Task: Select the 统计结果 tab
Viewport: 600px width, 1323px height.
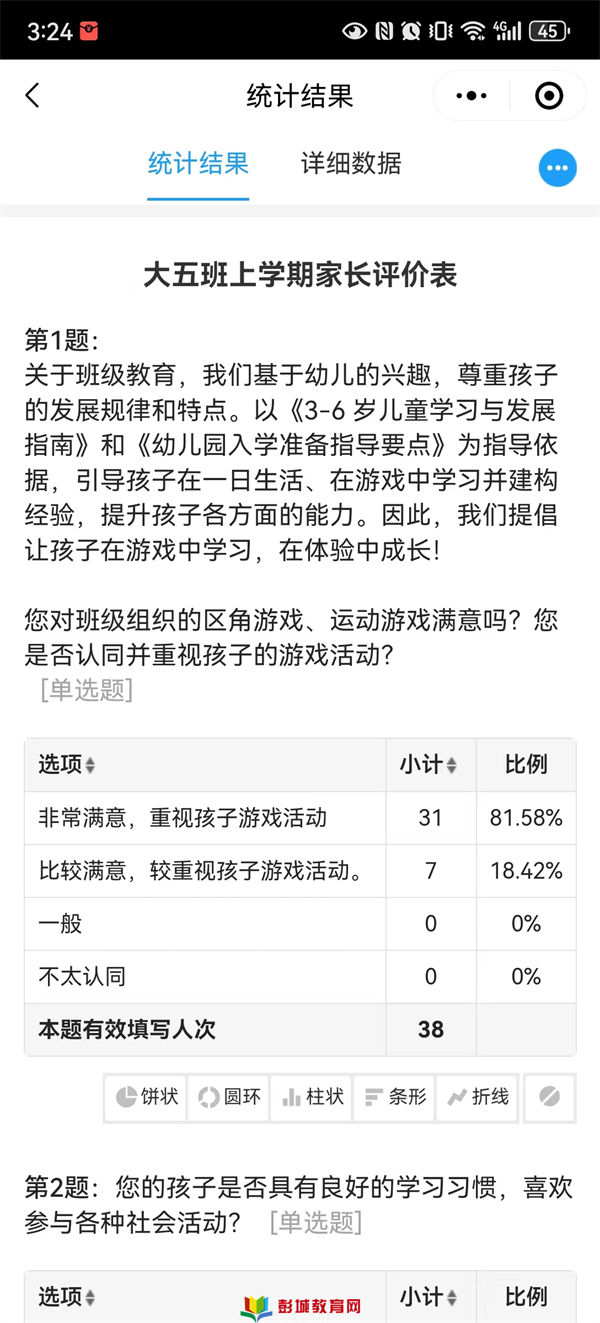Action: coord(198,163)
